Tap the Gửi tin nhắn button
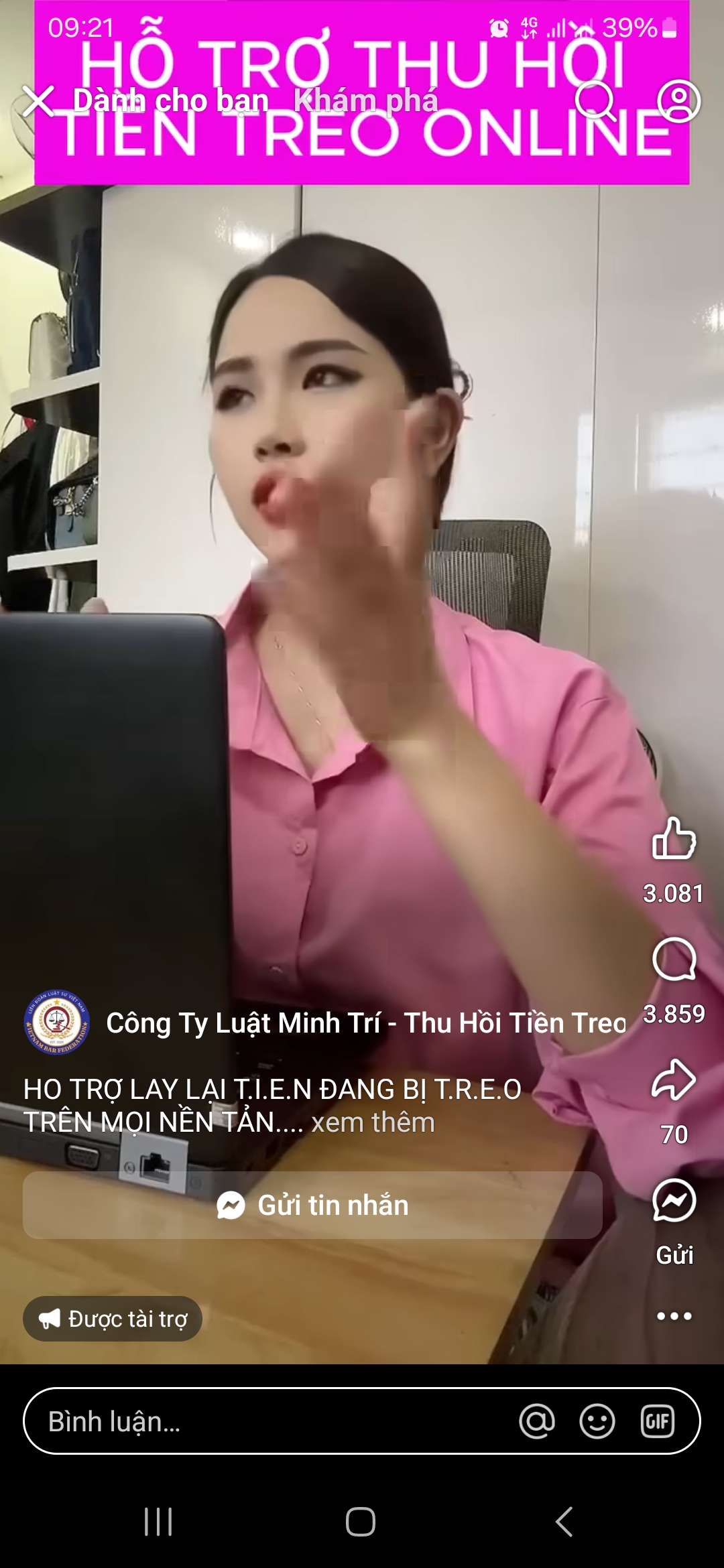Image resolution: width=724 pixels, height=1568 pixels. 312,1205
